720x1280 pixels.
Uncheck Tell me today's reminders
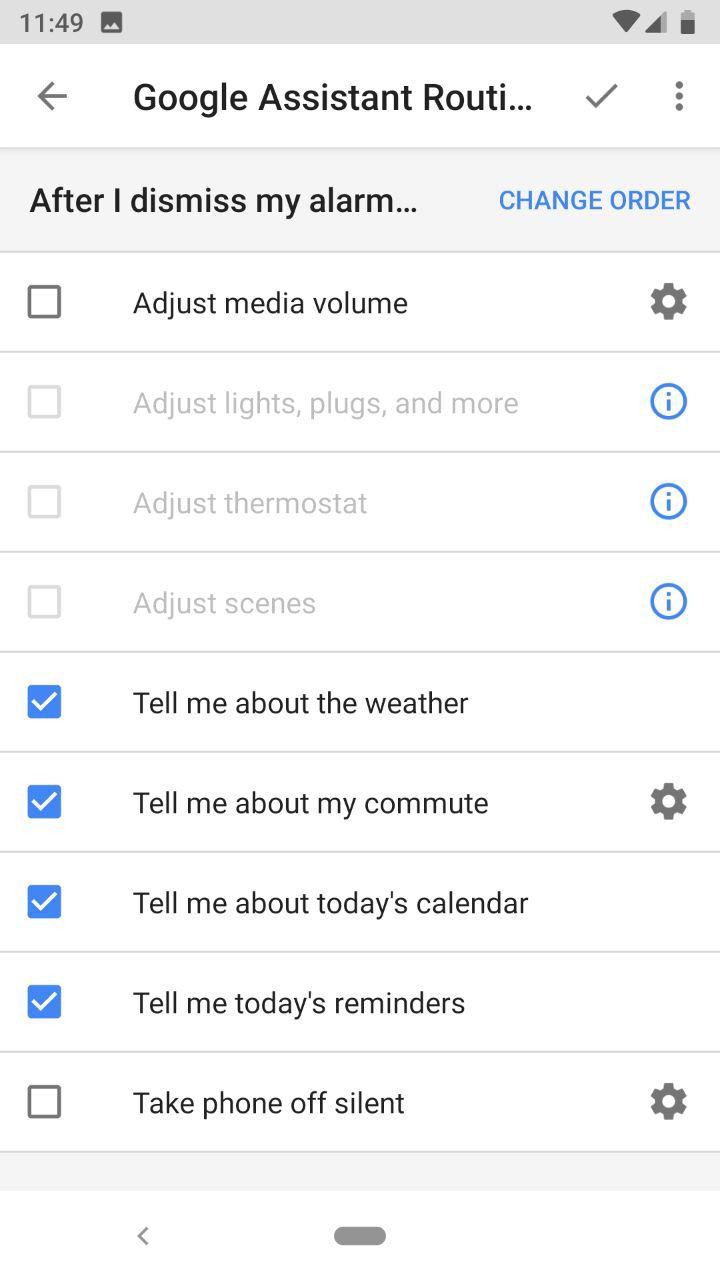pos(44,1001)
